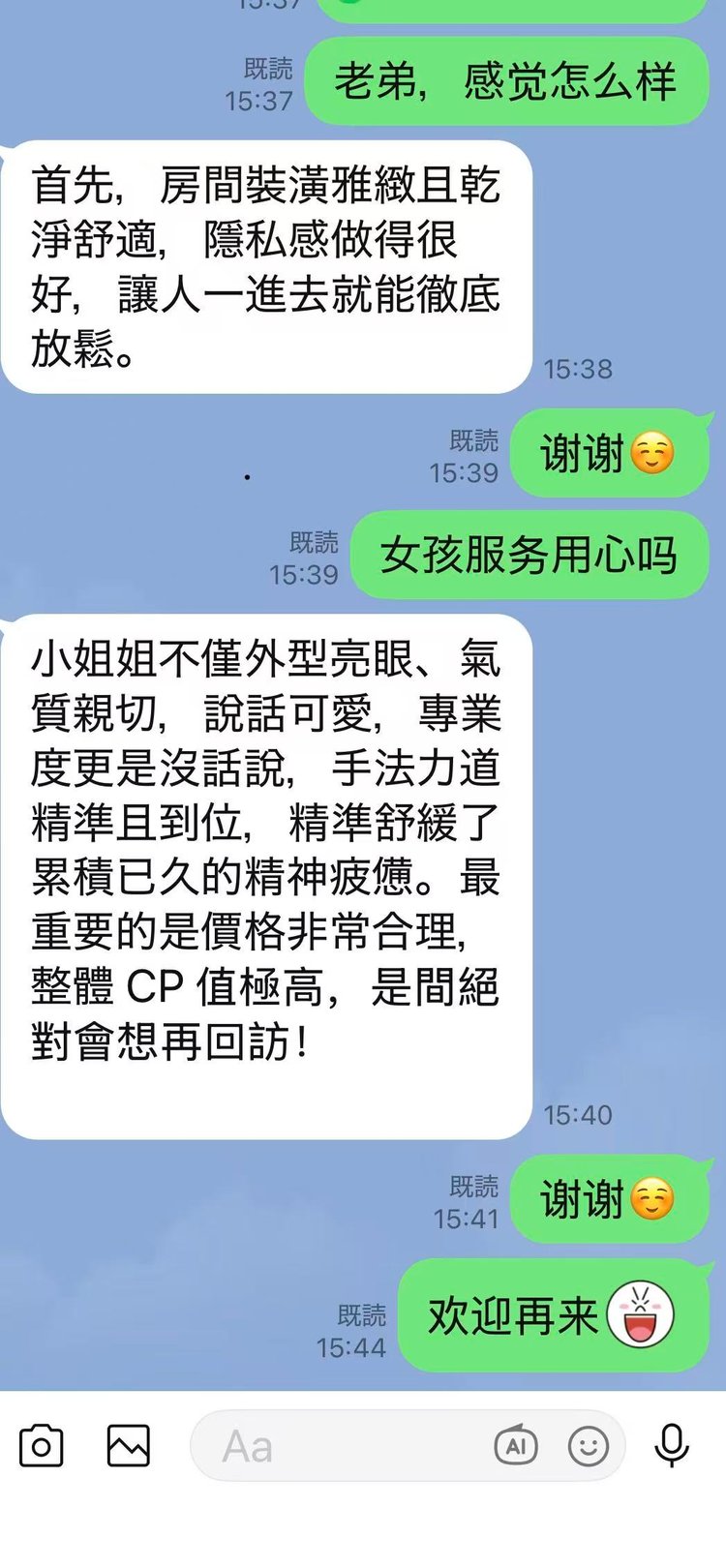
Task: Open the photo gallery picker
Action: [x=128, y=1446]
